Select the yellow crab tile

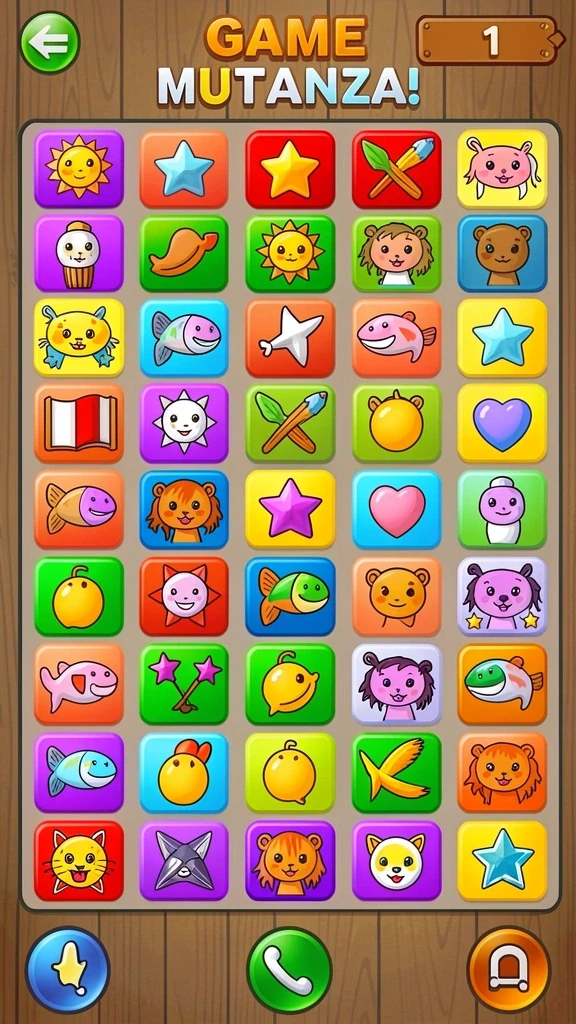(x=79, y=338)
